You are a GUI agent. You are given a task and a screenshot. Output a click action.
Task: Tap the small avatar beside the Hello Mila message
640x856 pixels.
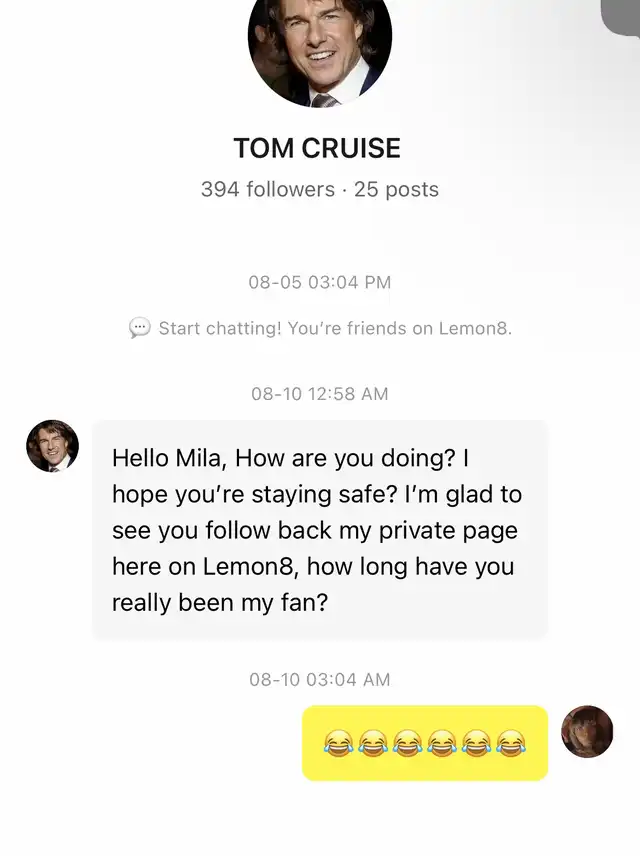[x=52, y=446]
